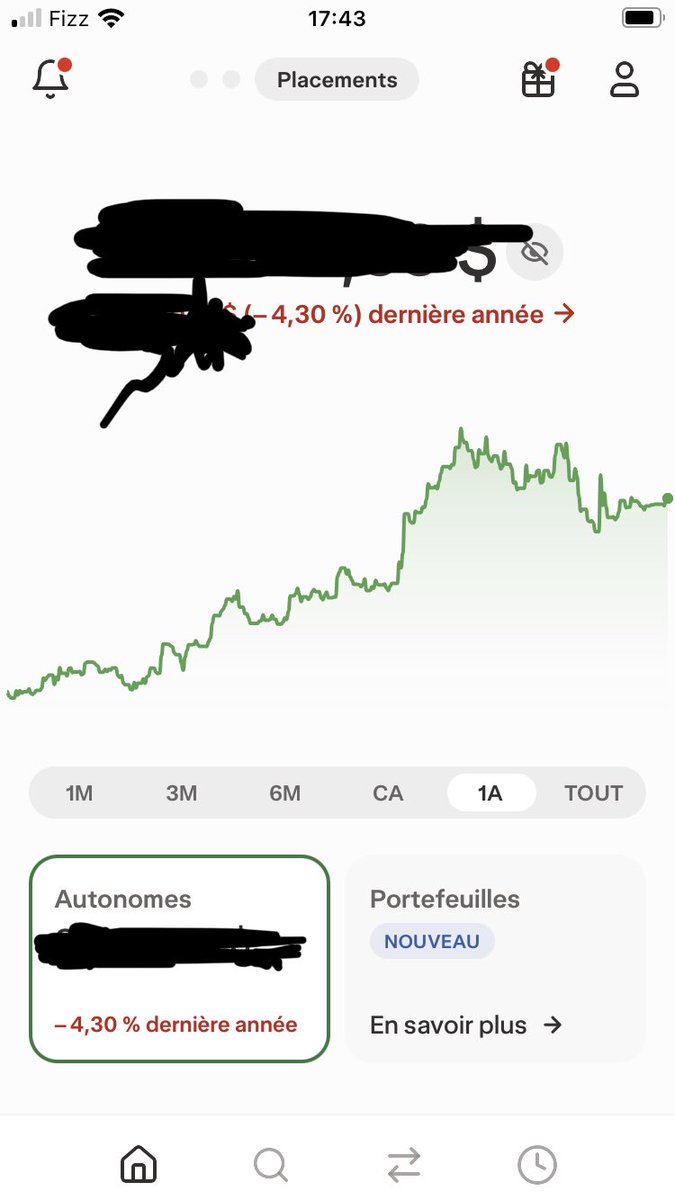Open the transfers arrows tab

404,1164
